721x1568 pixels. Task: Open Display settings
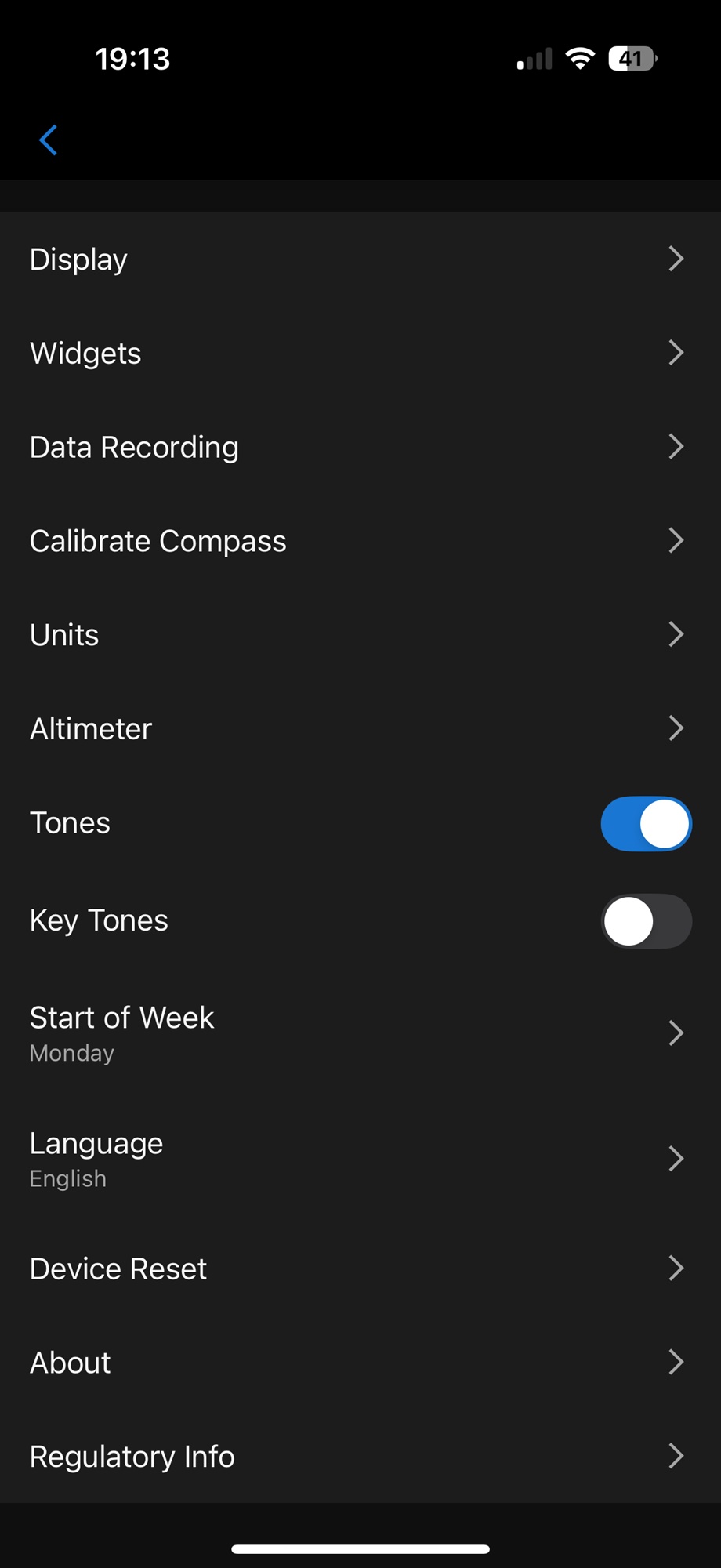[360, 259]
